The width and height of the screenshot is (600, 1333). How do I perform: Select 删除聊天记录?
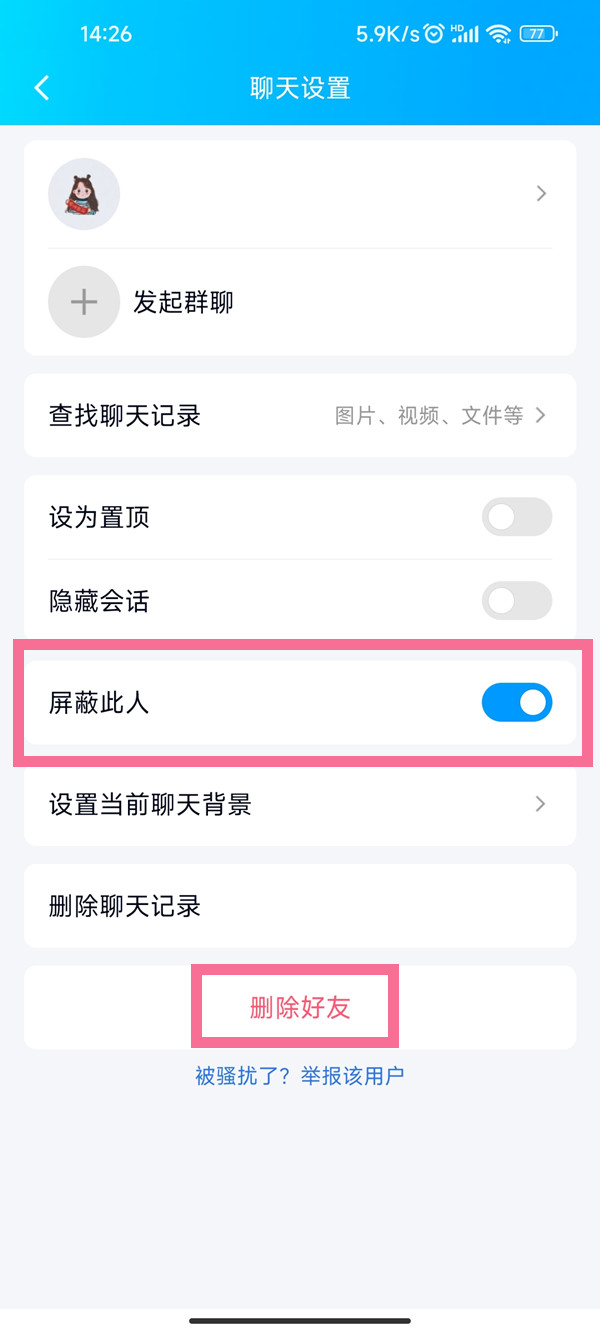coord(300,906)
